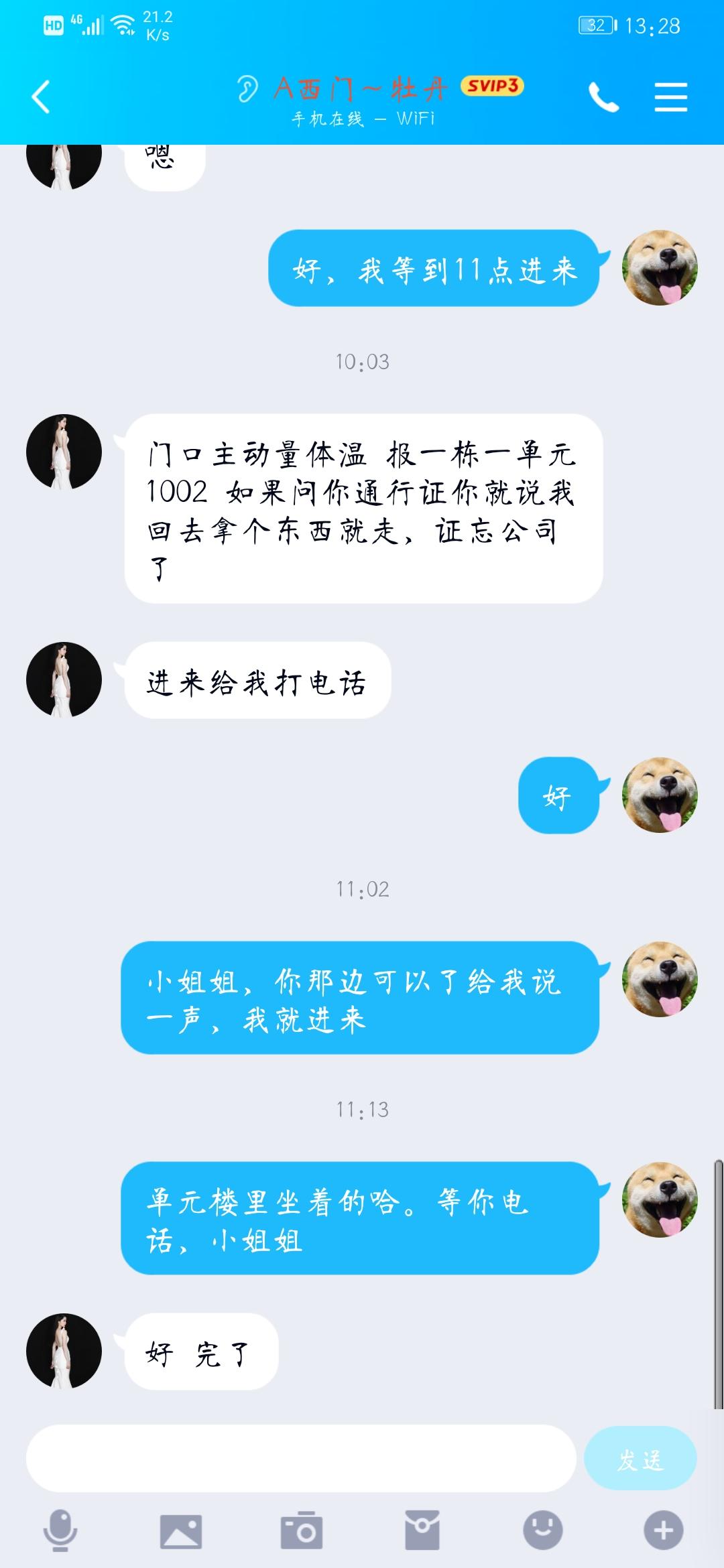Open more options with the plus icon

click(x=664, y=1530)
